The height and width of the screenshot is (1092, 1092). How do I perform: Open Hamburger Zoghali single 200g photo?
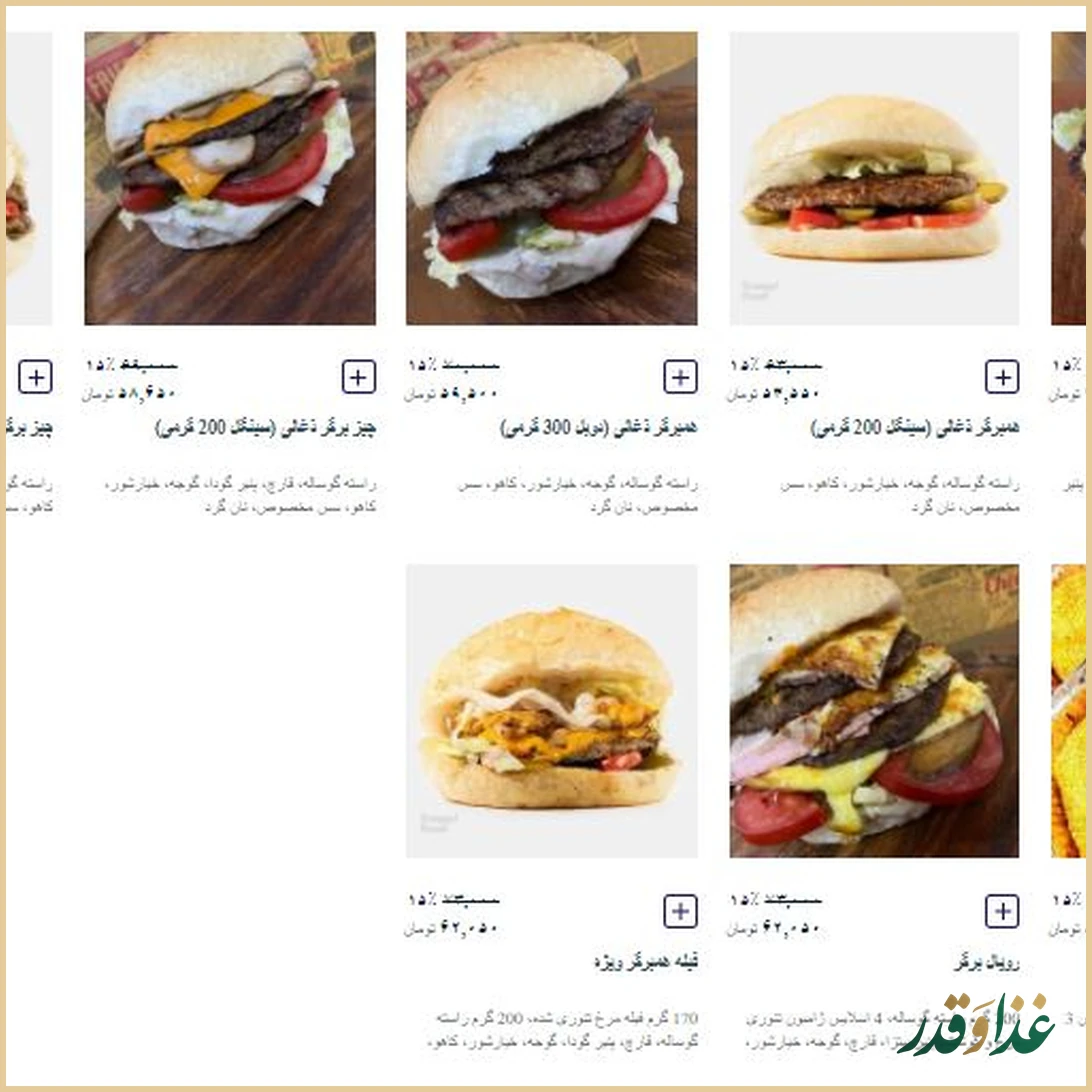pos(874,178)
